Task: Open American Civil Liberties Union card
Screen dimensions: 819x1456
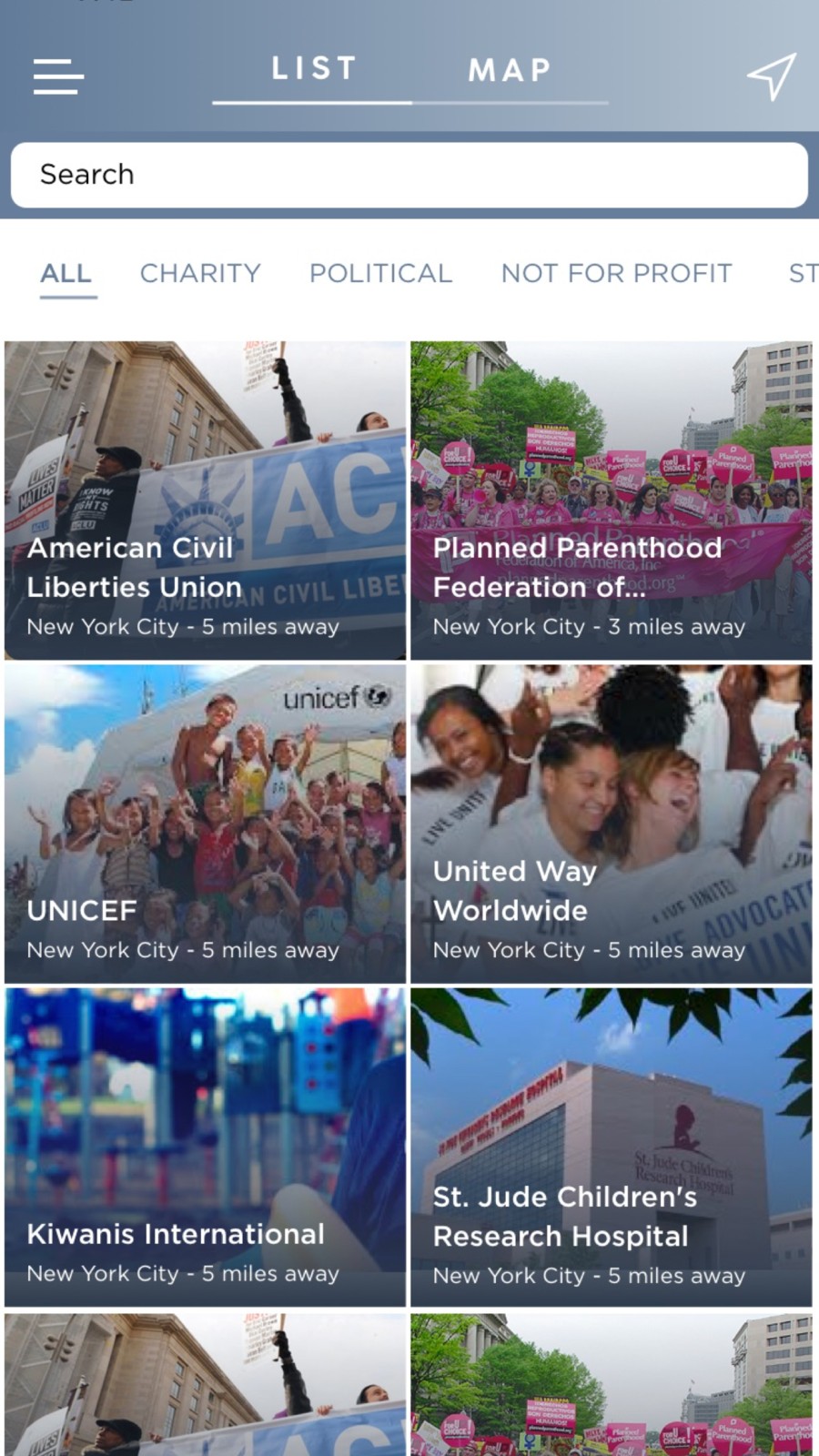Action: [206, 500]
